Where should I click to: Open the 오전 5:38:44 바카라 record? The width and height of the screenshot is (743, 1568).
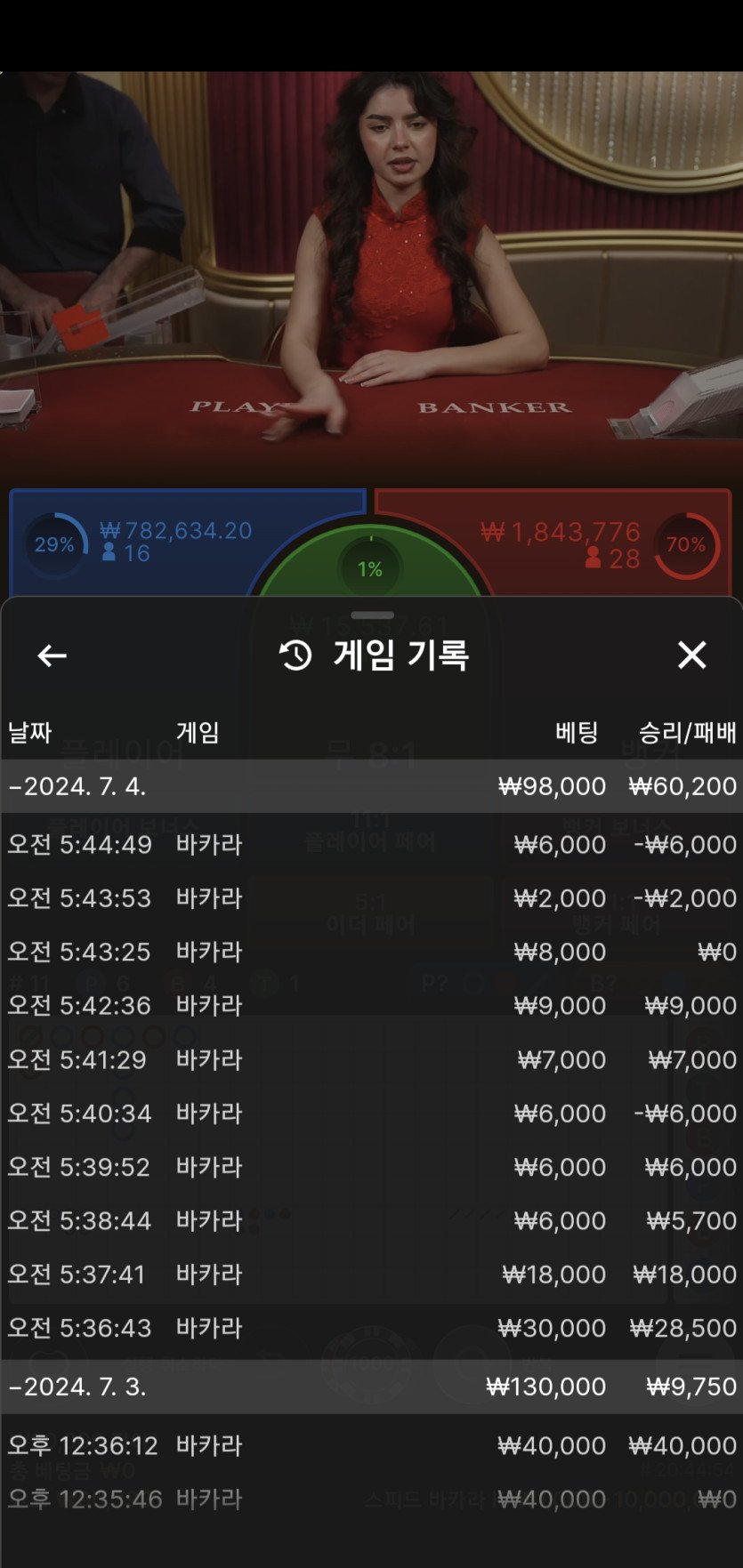coord(371,1220)
